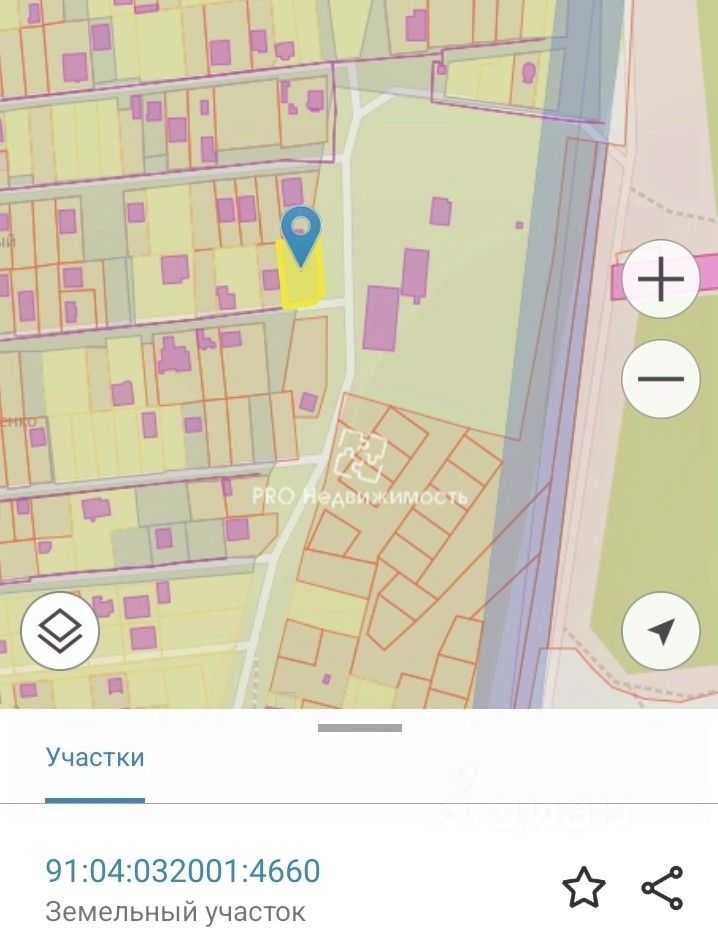Image resolution: width=718 pixels, height=944 pixels.
Task: Share the land parcel details
Action: click(661, 887)
